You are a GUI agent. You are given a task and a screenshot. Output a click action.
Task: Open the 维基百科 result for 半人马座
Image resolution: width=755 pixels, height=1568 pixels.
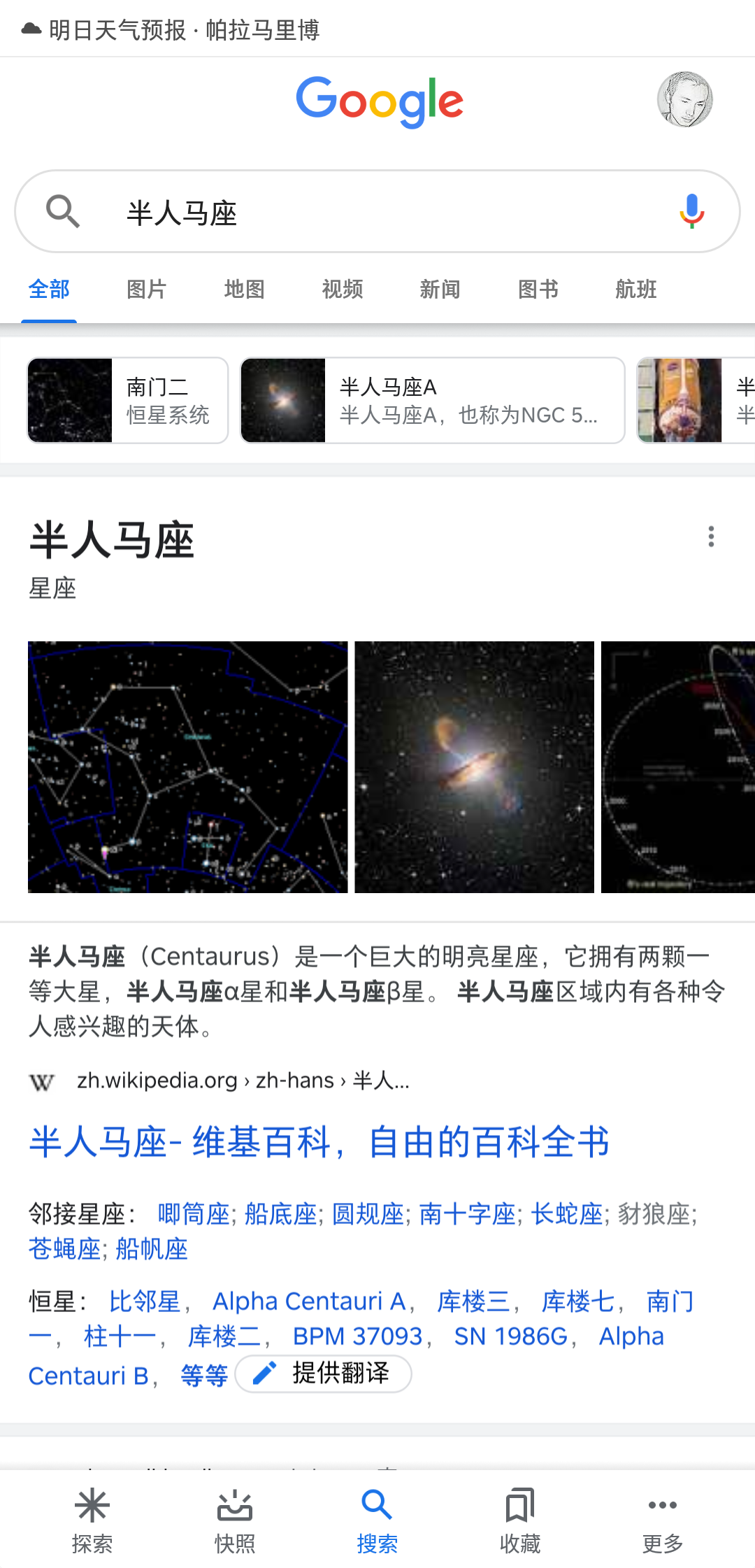[319, 1142]
